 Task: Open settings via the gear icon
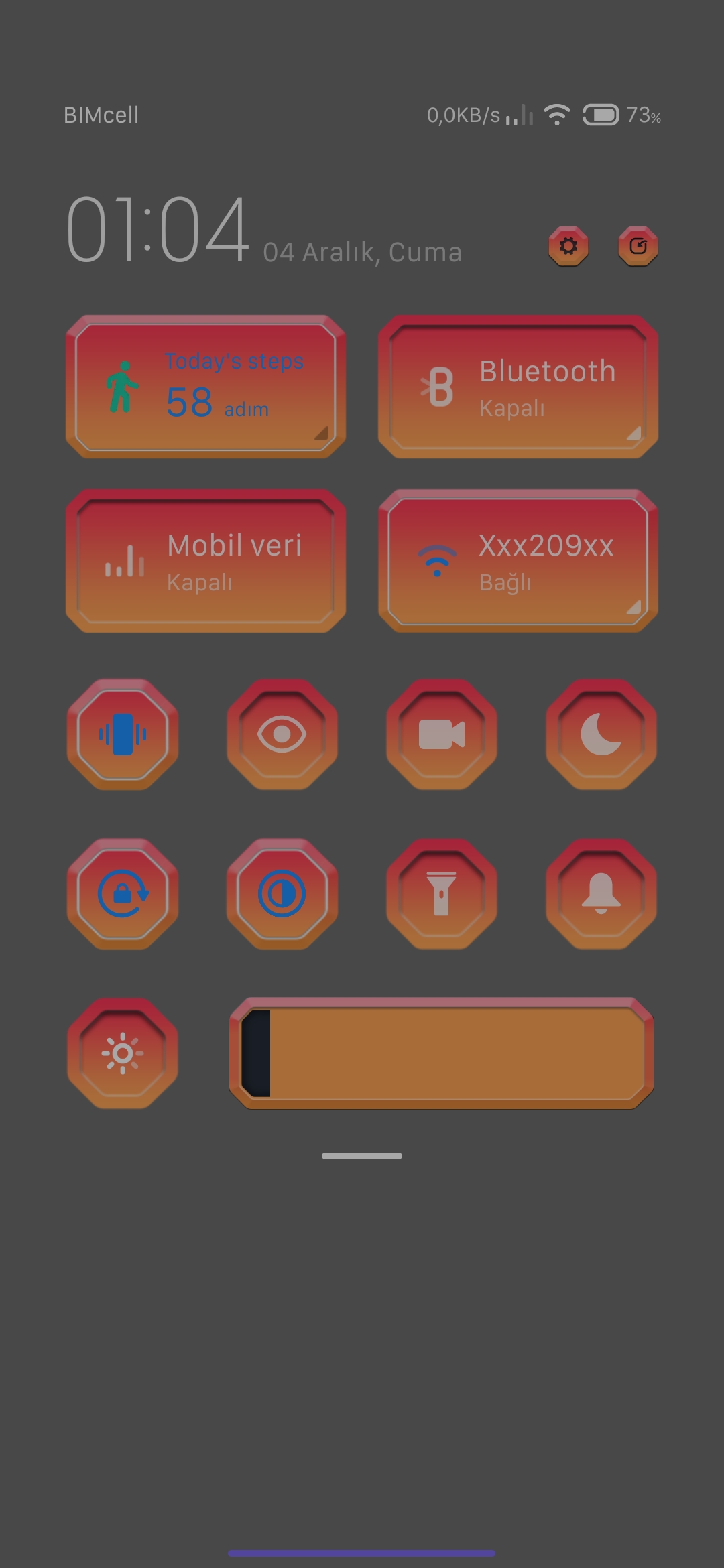click(568, 246)
